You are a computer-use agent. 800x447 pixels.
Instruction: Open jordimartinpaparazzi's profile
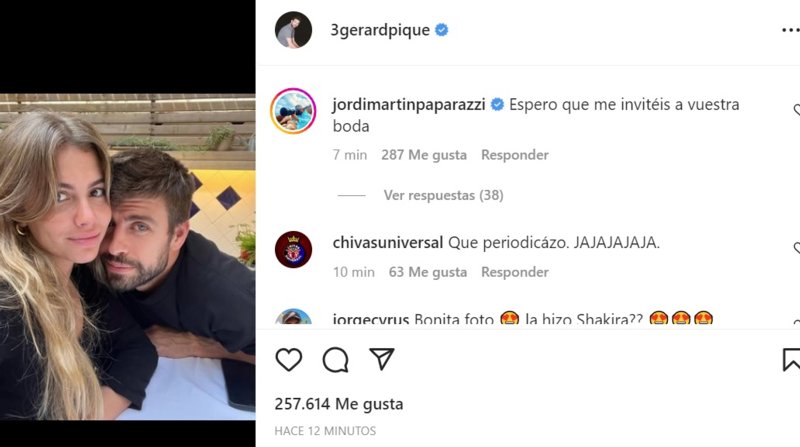click(410, 105)
